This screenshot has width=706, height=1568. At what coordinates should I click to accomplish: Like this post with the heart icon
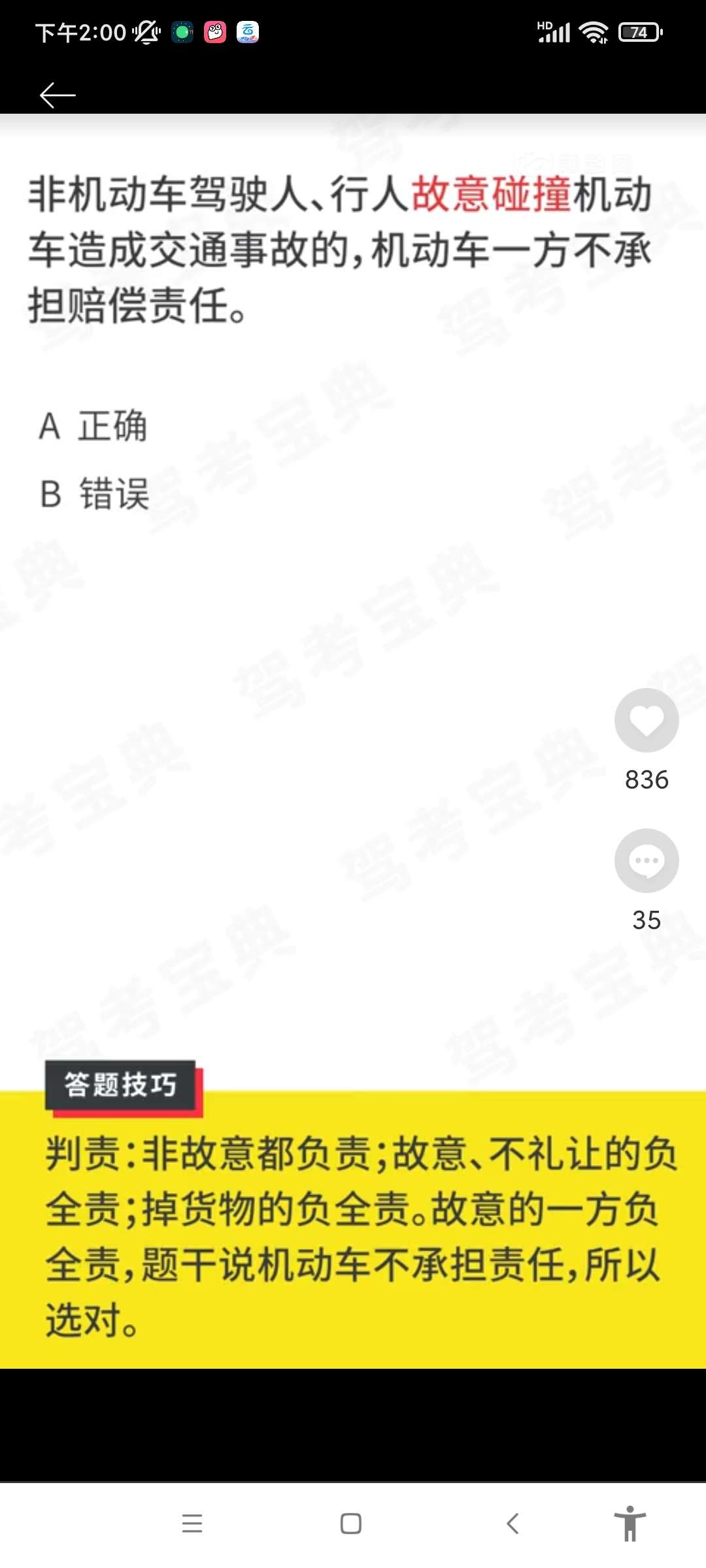647,720
